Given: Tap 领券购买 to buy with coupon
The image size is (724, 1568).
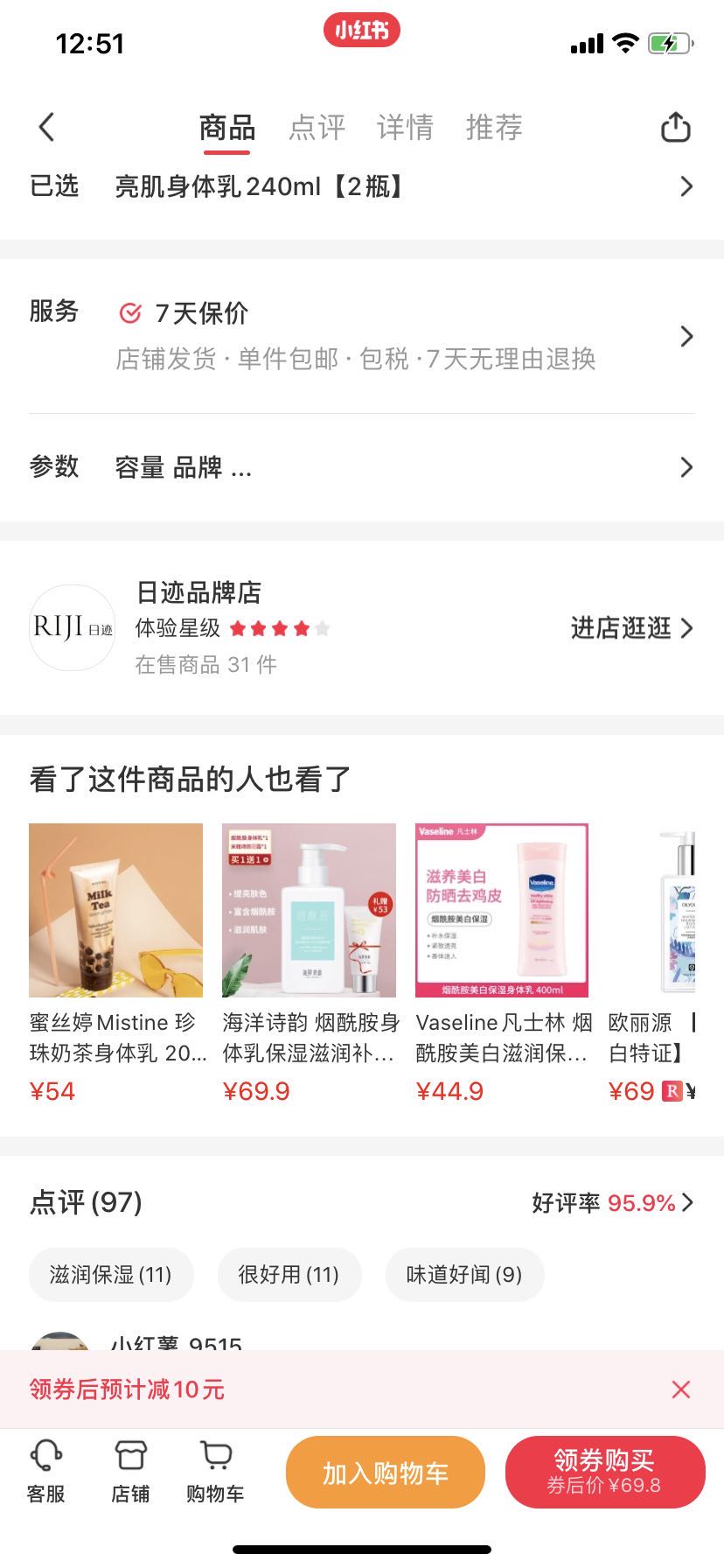Looking at the screenshot, I should (x=604, y=1473).
